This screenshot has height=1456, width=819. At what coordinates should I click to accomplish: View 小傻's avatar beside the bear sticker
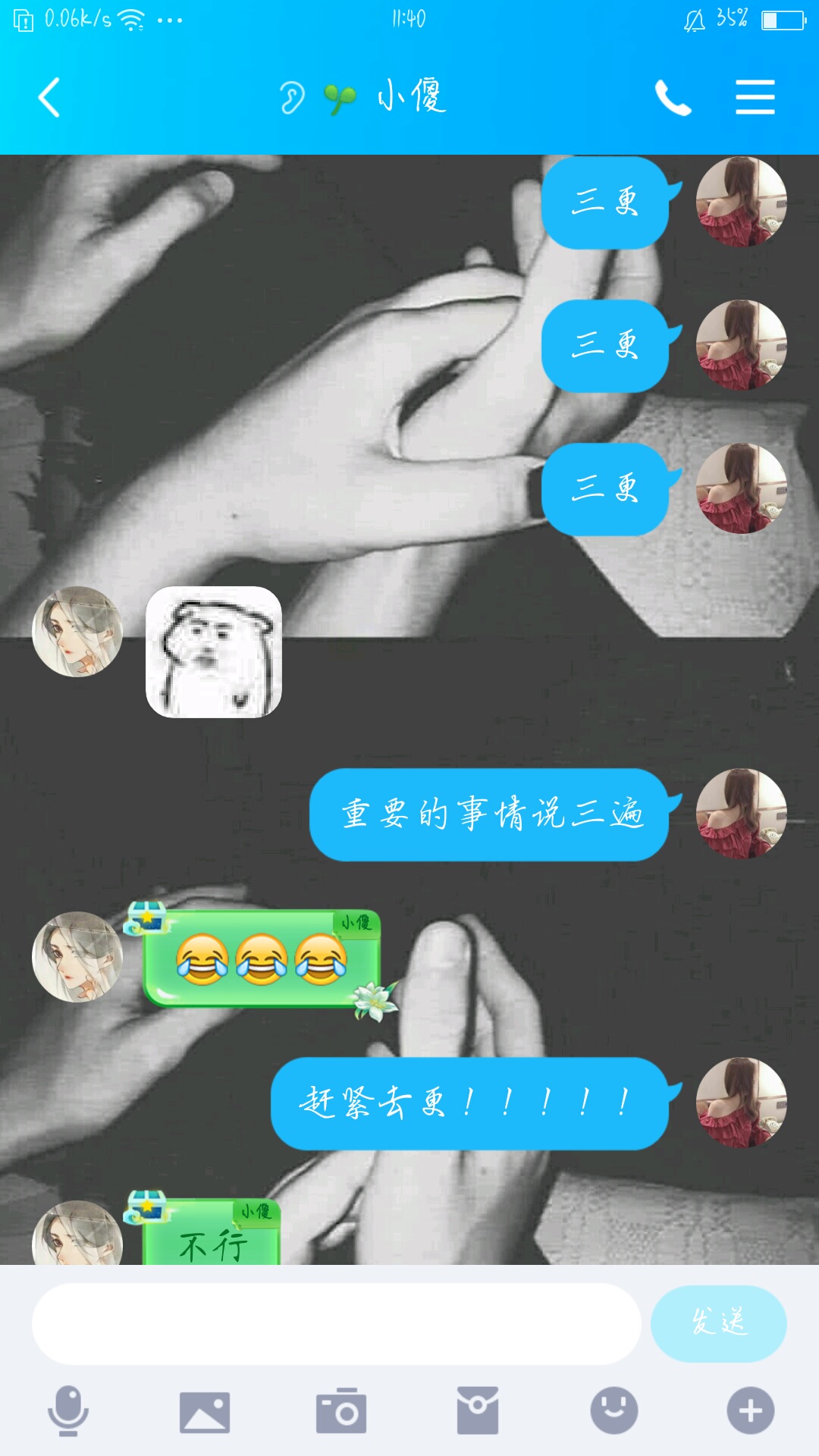[77, 631]
